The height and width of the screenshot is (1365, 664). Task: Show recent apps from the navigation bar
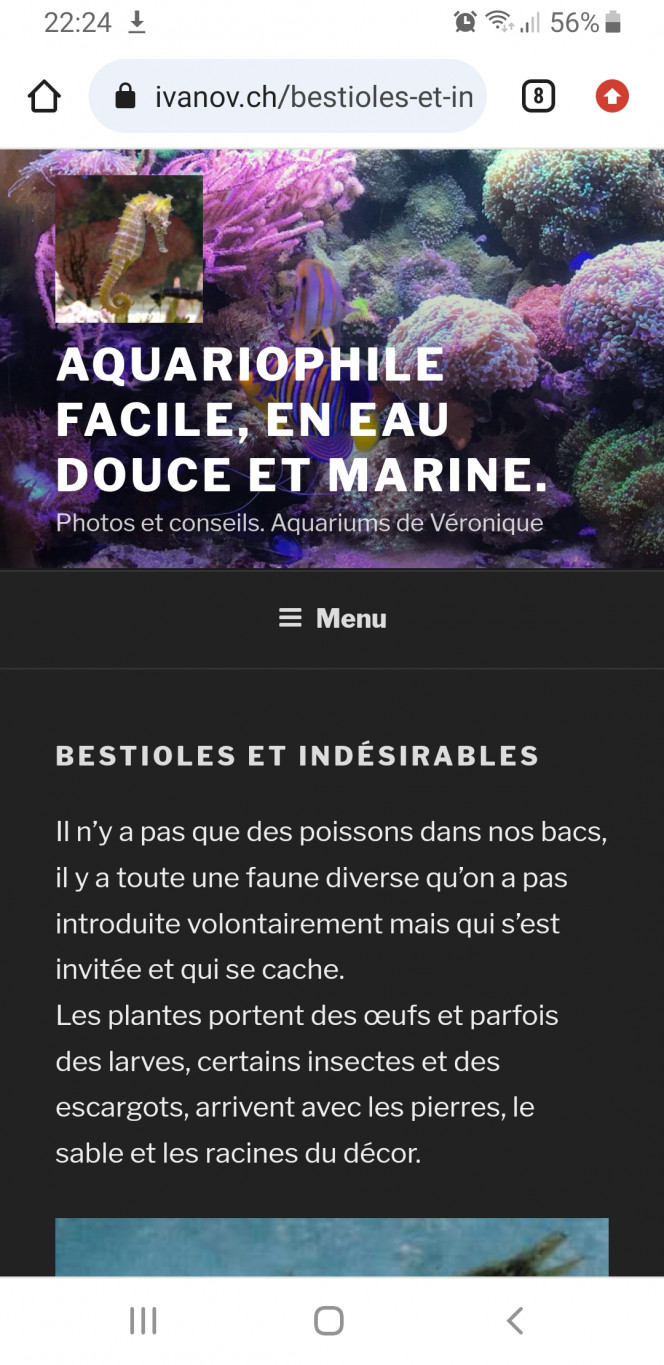tap(143, 1321)
